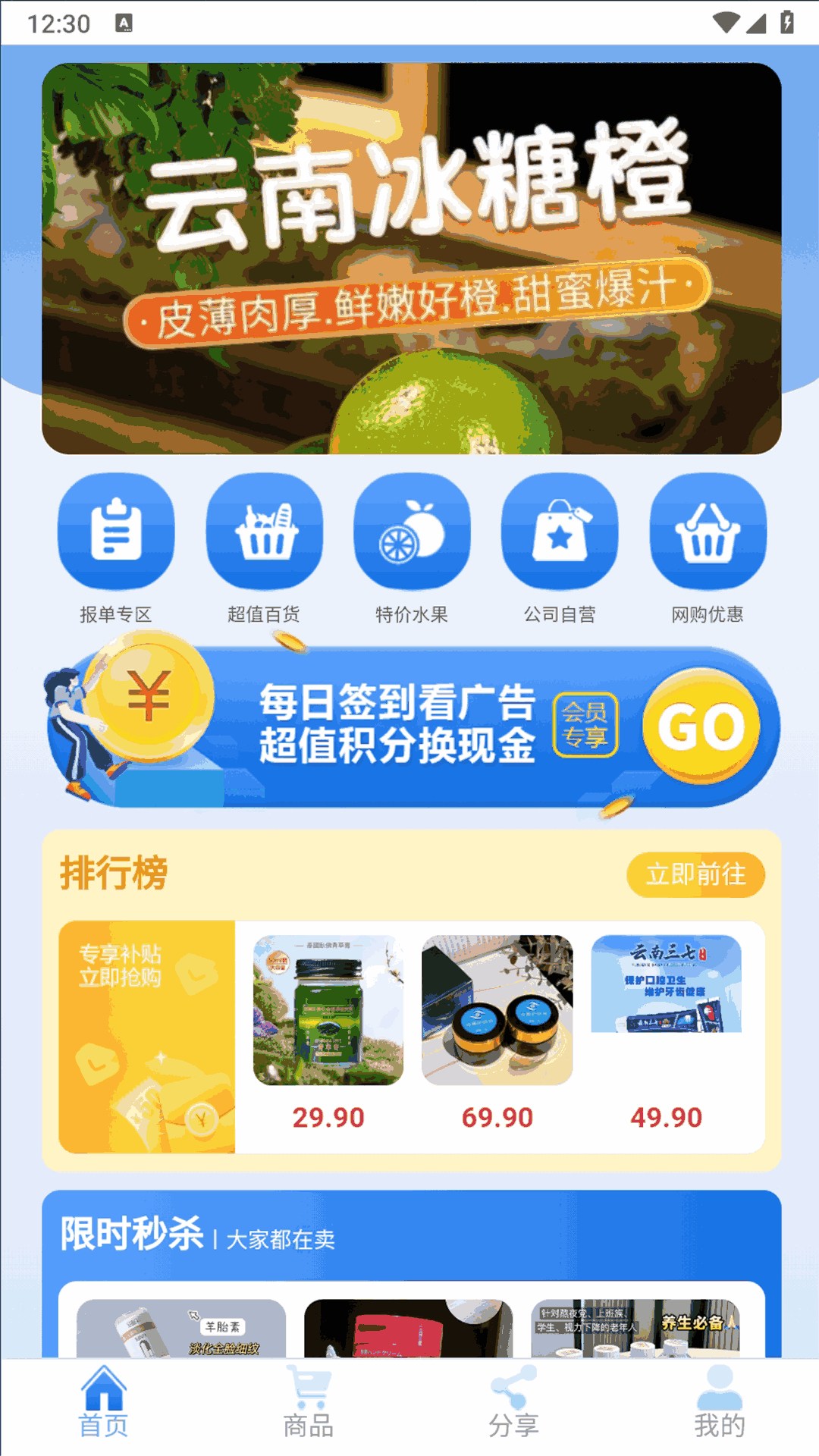Switch to the 首页 tab
819x1456 pixels.
pos(104,1403)
